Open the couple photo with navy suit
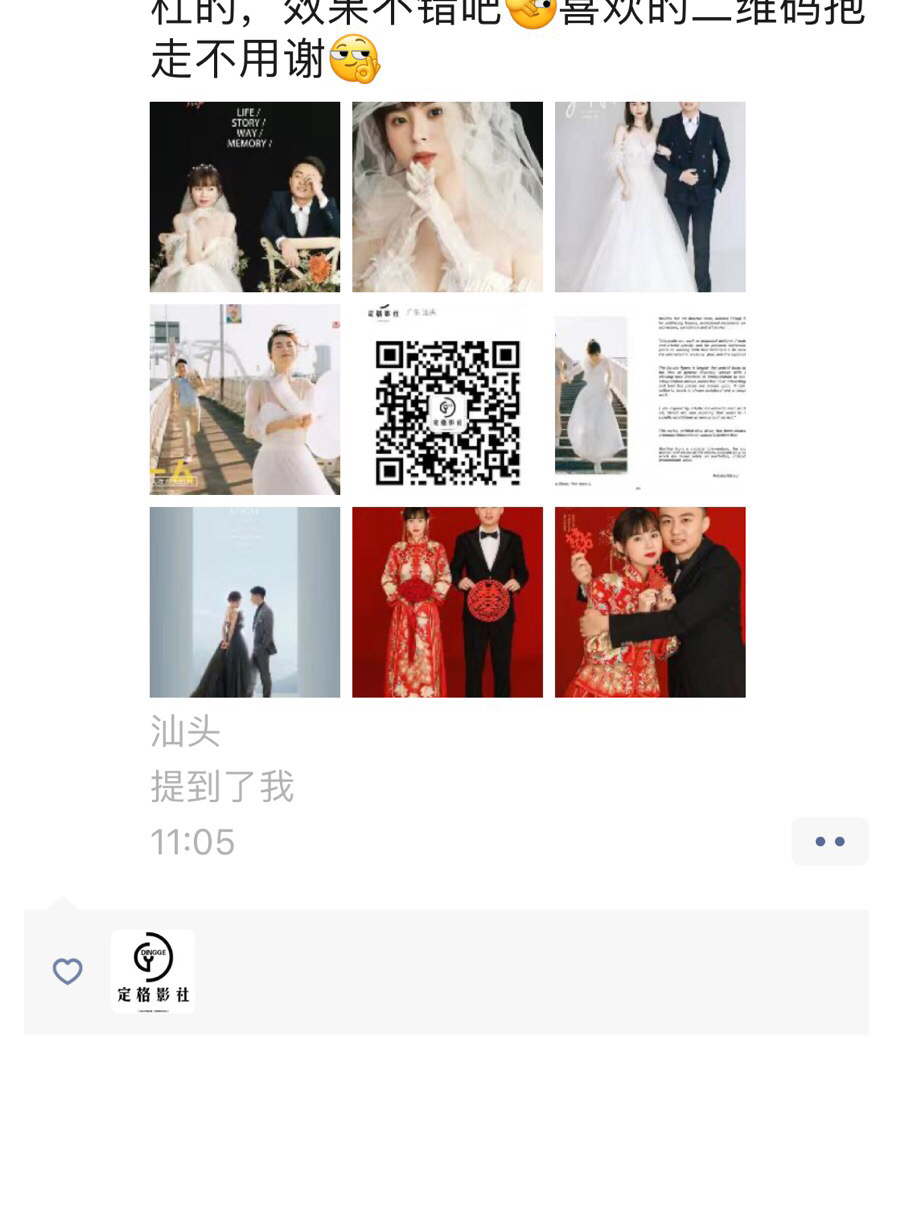 click(x=650, y=197)
